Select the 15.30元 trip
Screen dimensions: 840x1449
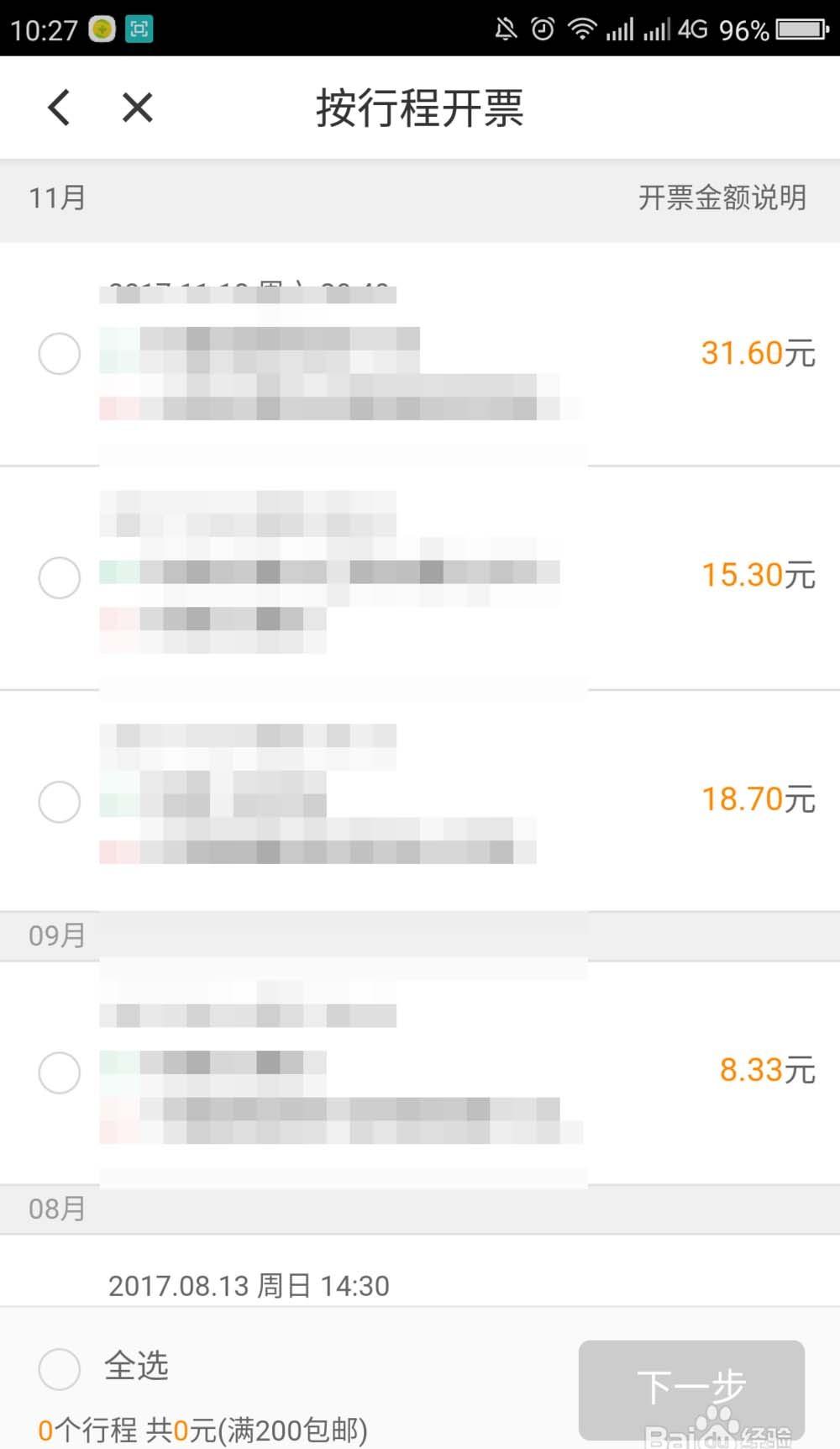[x=59, y=577]
